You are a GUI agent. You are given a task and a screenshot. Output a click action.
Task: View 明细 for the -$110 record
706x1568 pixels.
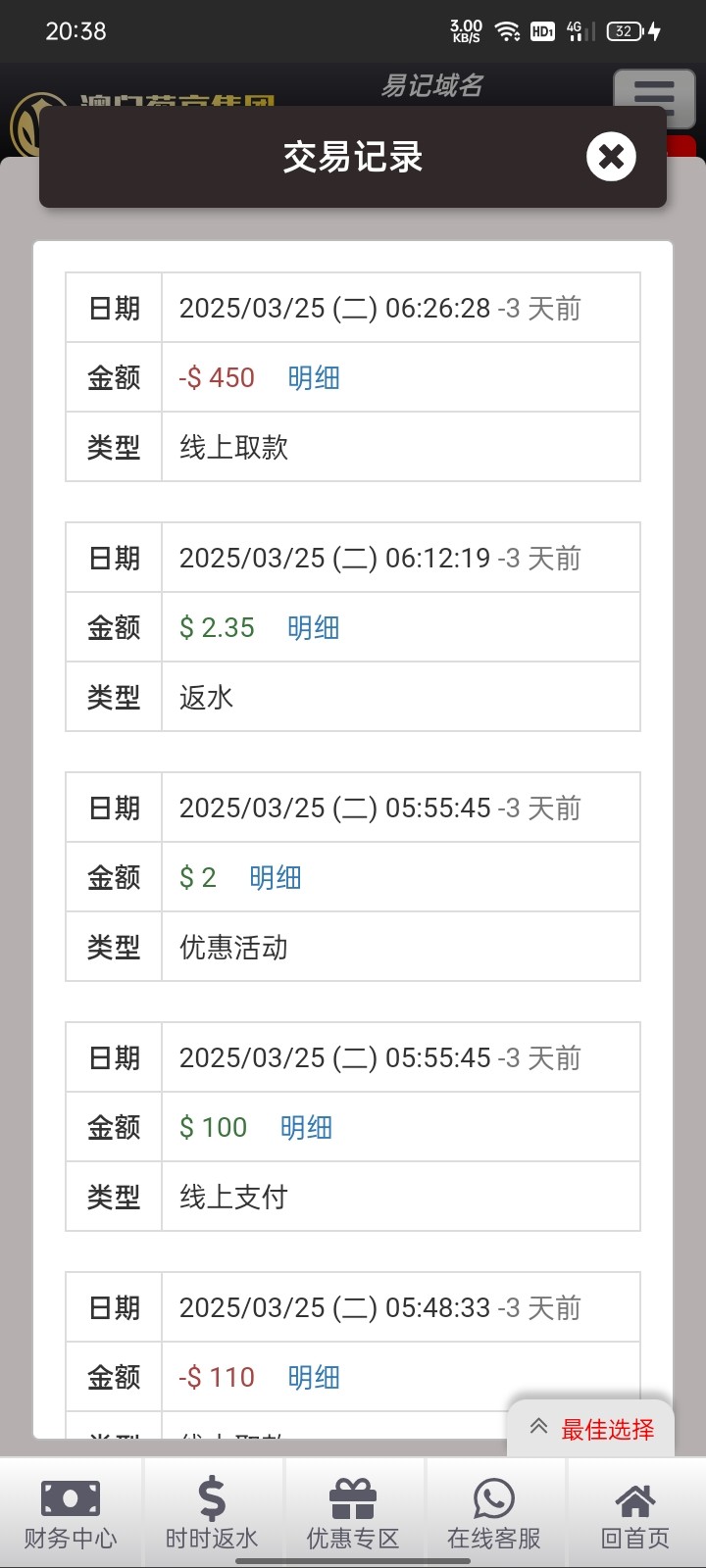click(x=314, y=1378)
